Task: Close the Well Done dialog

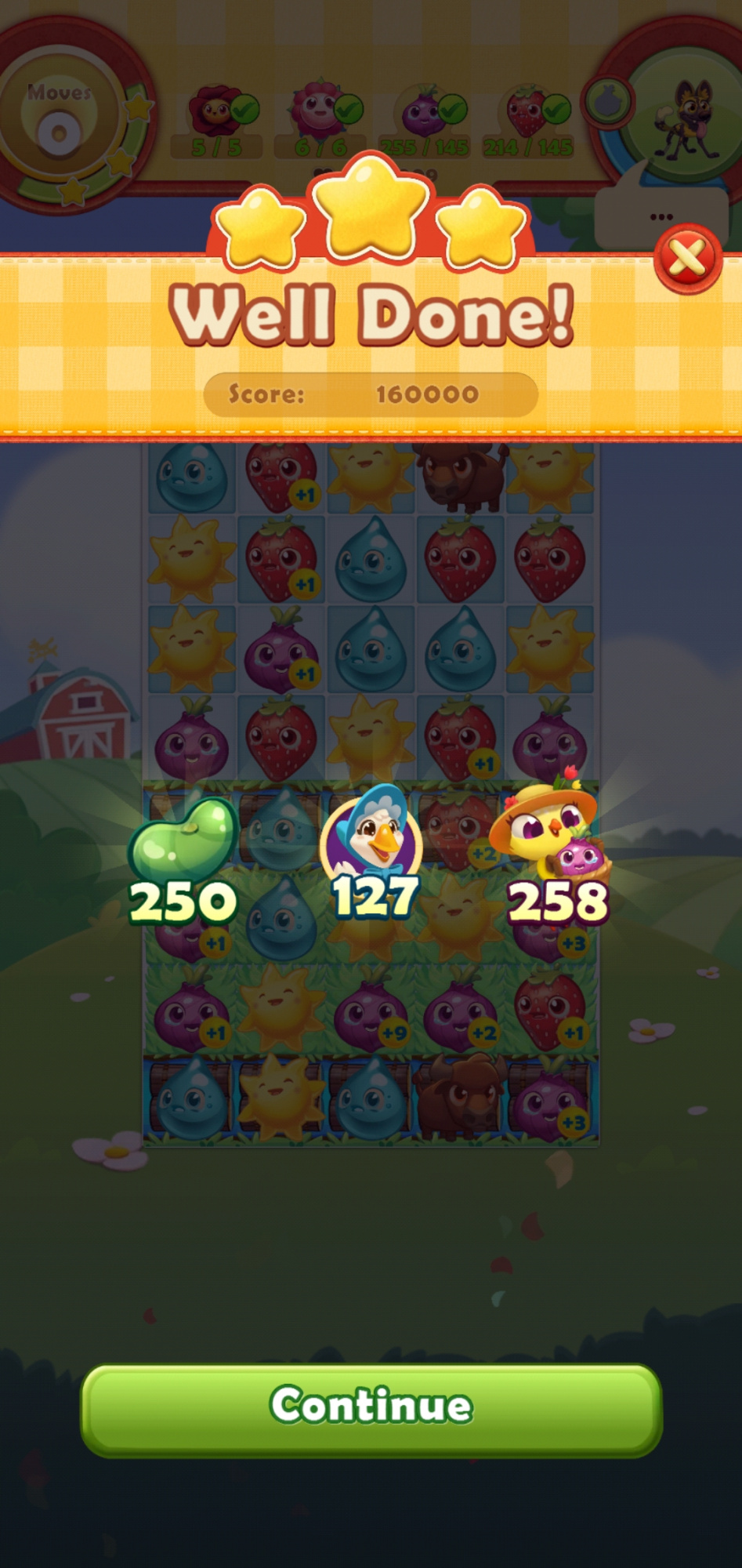Action: (x=687, y=260)
